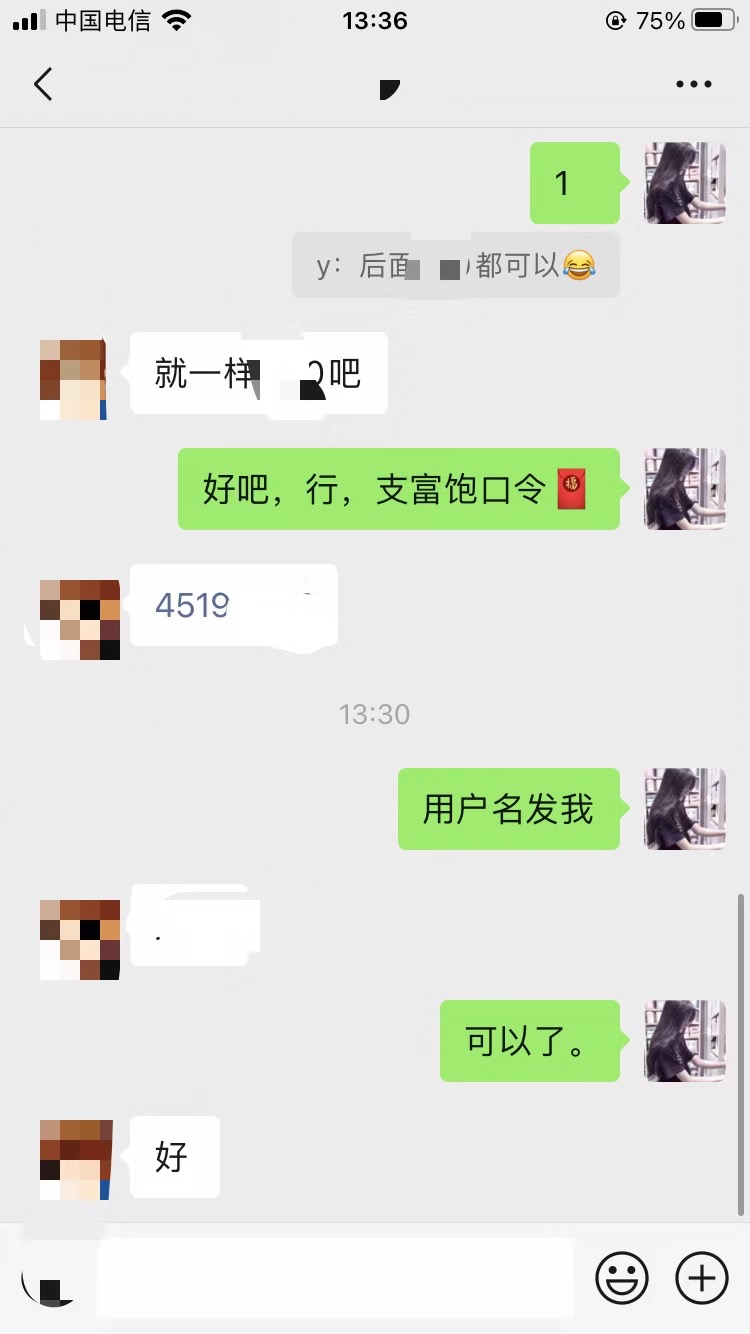Switch to voice input mode
The width and height of the screenshot is (750, 1334).
[50, 1280]
